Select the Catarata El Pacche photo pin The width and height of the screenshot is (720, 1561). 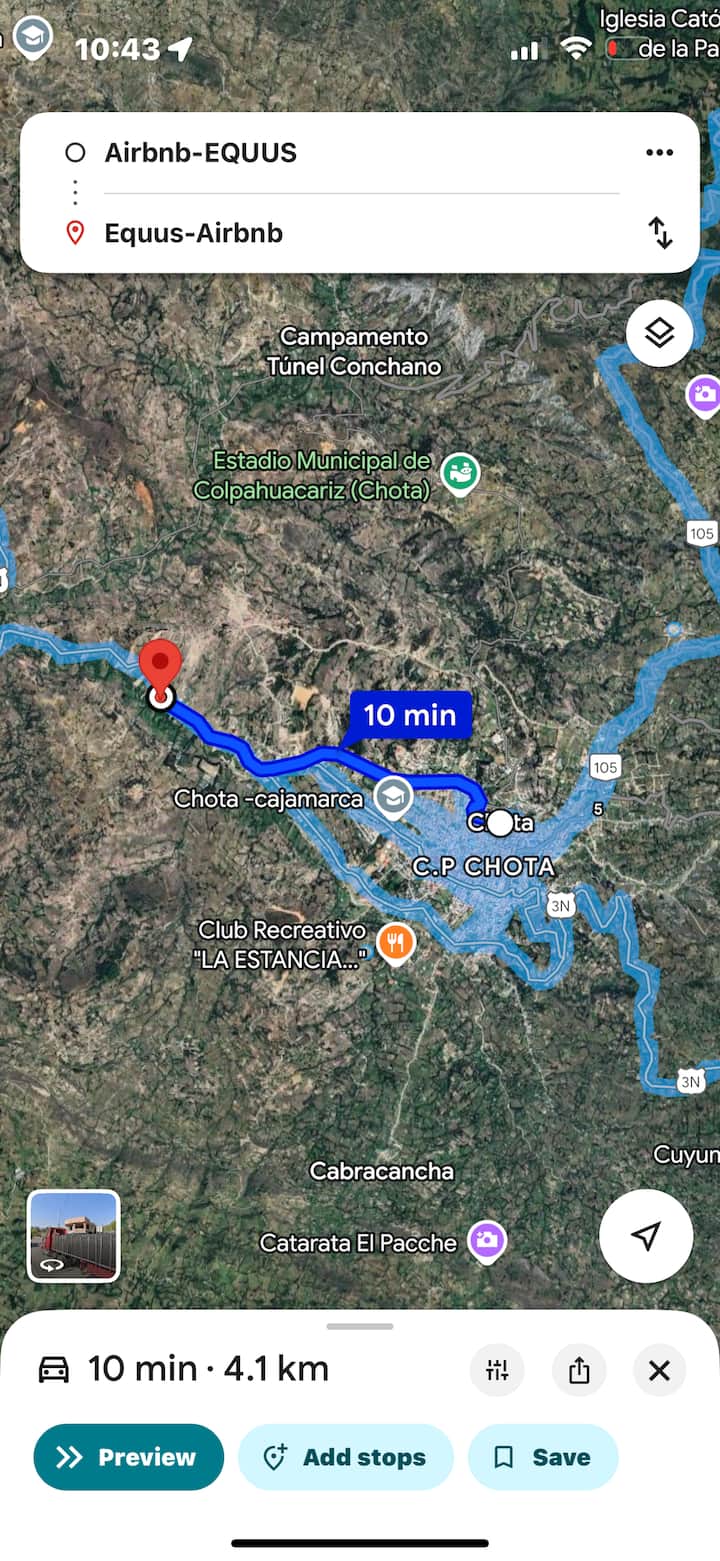487,1241
